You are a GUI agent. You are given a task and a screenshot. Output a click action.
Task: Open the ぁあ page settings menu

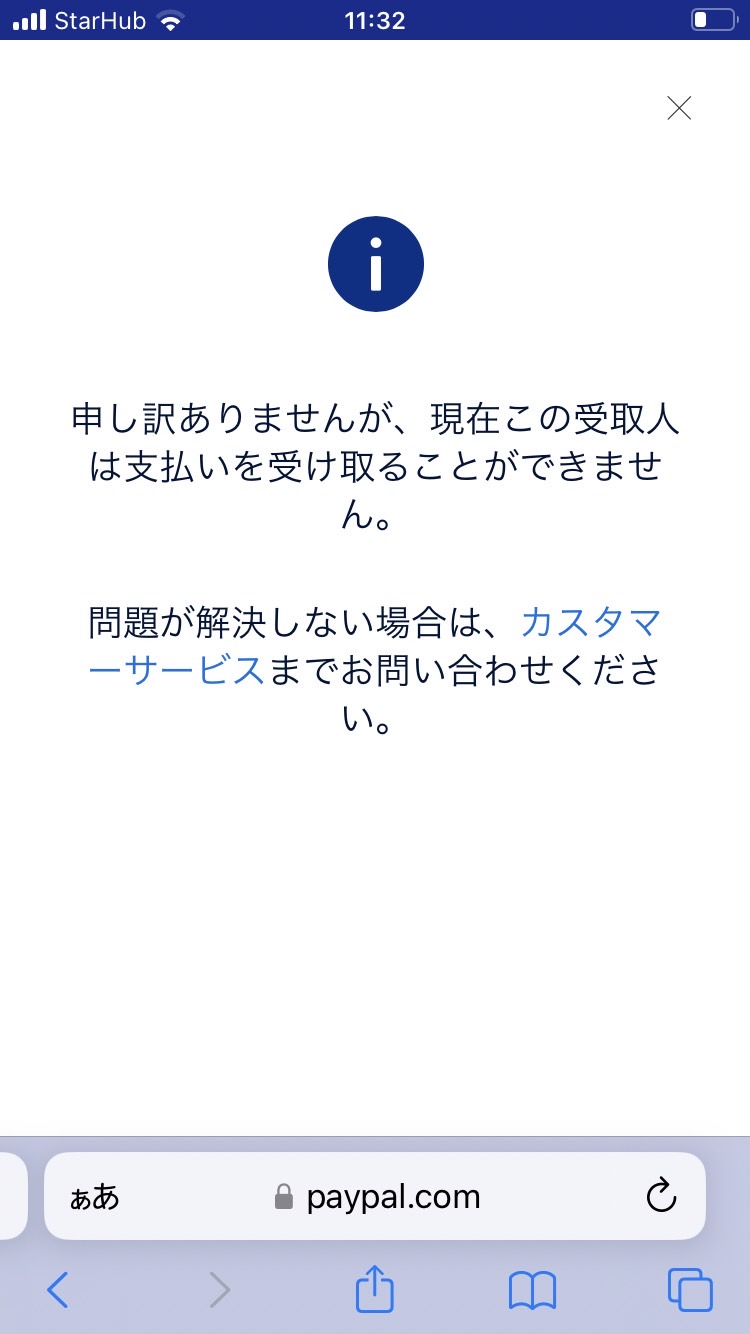94,1197
